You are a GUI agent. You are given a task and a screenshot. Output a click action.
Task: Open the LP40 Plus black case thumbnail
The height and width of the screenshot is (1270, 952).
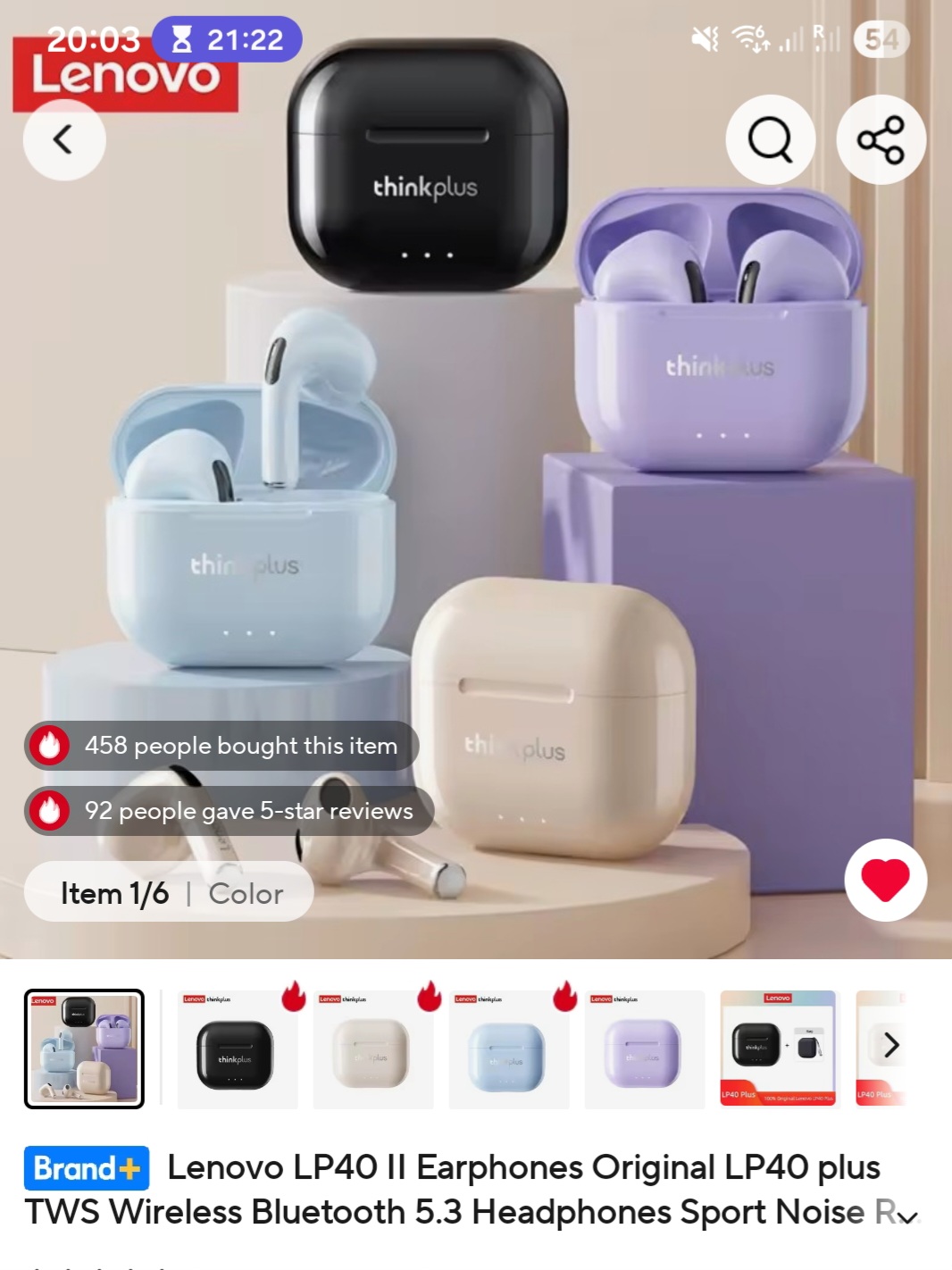coord(778,1048)
